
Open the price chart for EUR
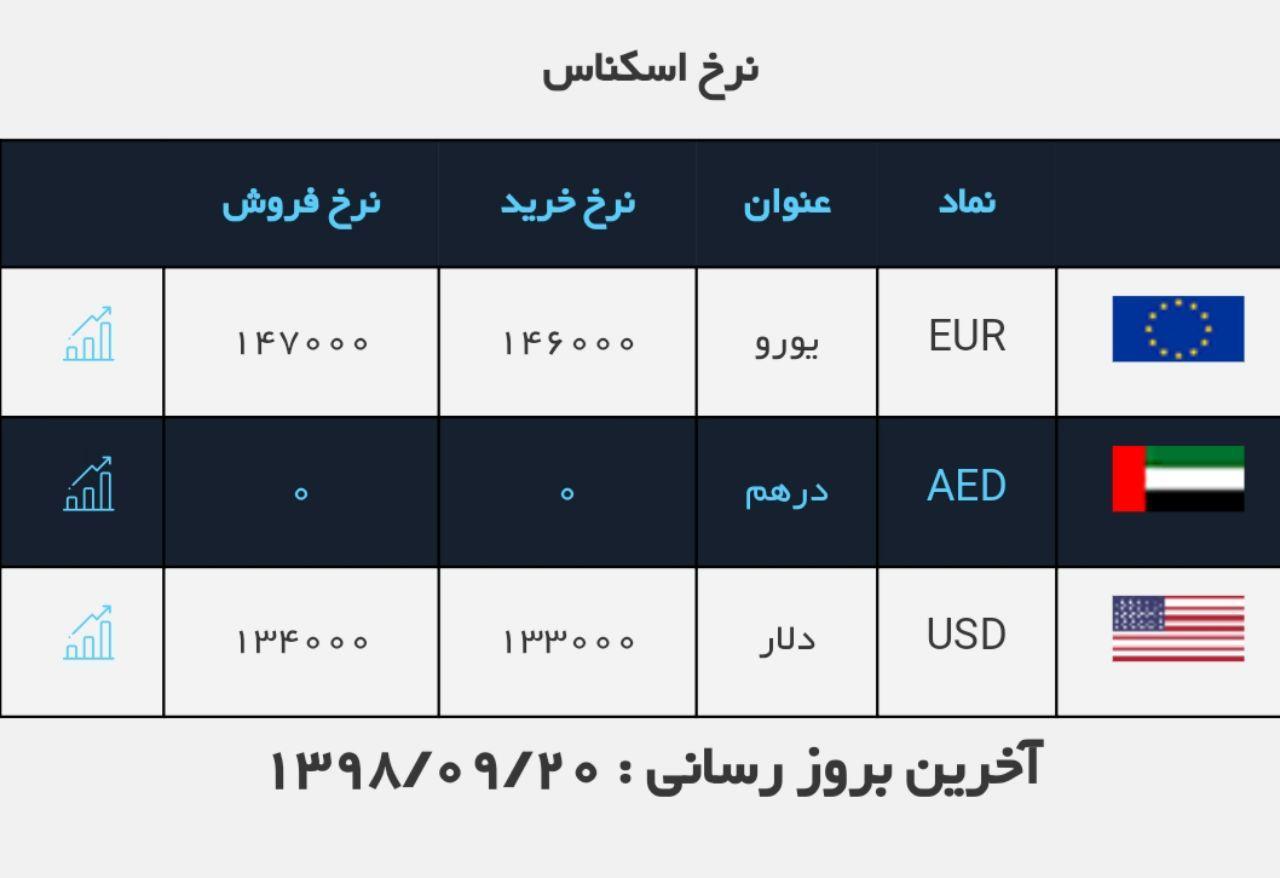tap(89, 335)
